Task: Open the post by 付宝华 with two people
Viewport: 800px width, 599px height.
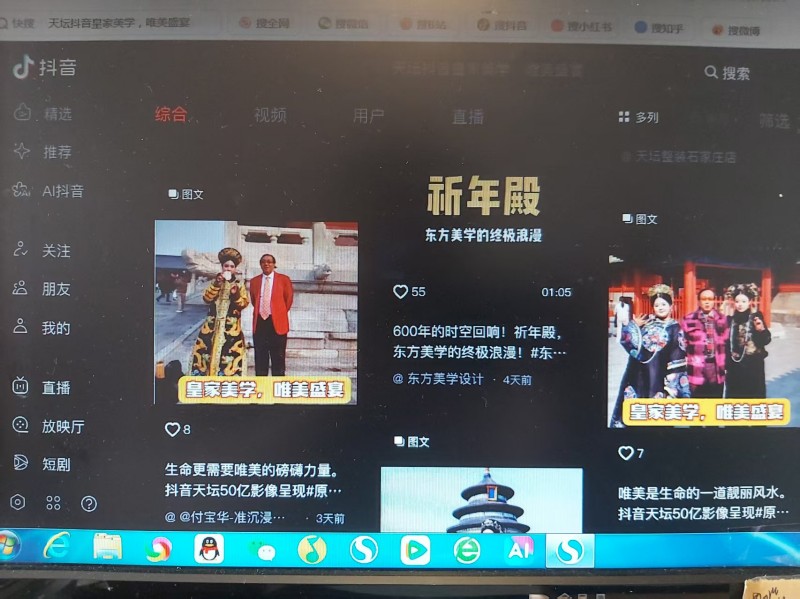Action: [256, 312]
